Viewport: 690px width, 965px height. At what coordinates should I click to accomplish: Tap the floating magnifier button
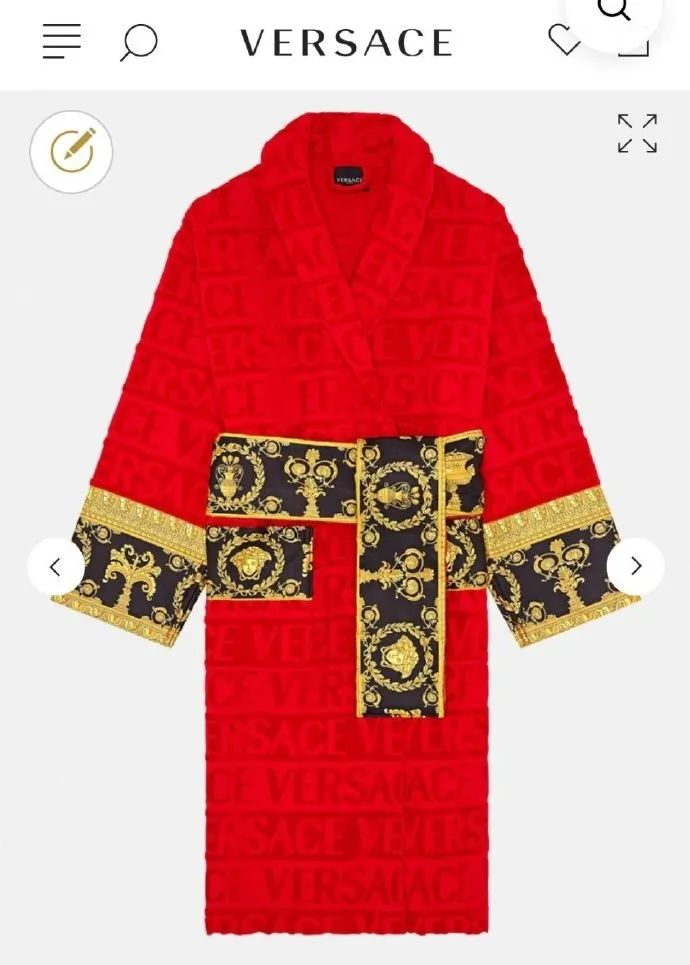click(613, 14)
